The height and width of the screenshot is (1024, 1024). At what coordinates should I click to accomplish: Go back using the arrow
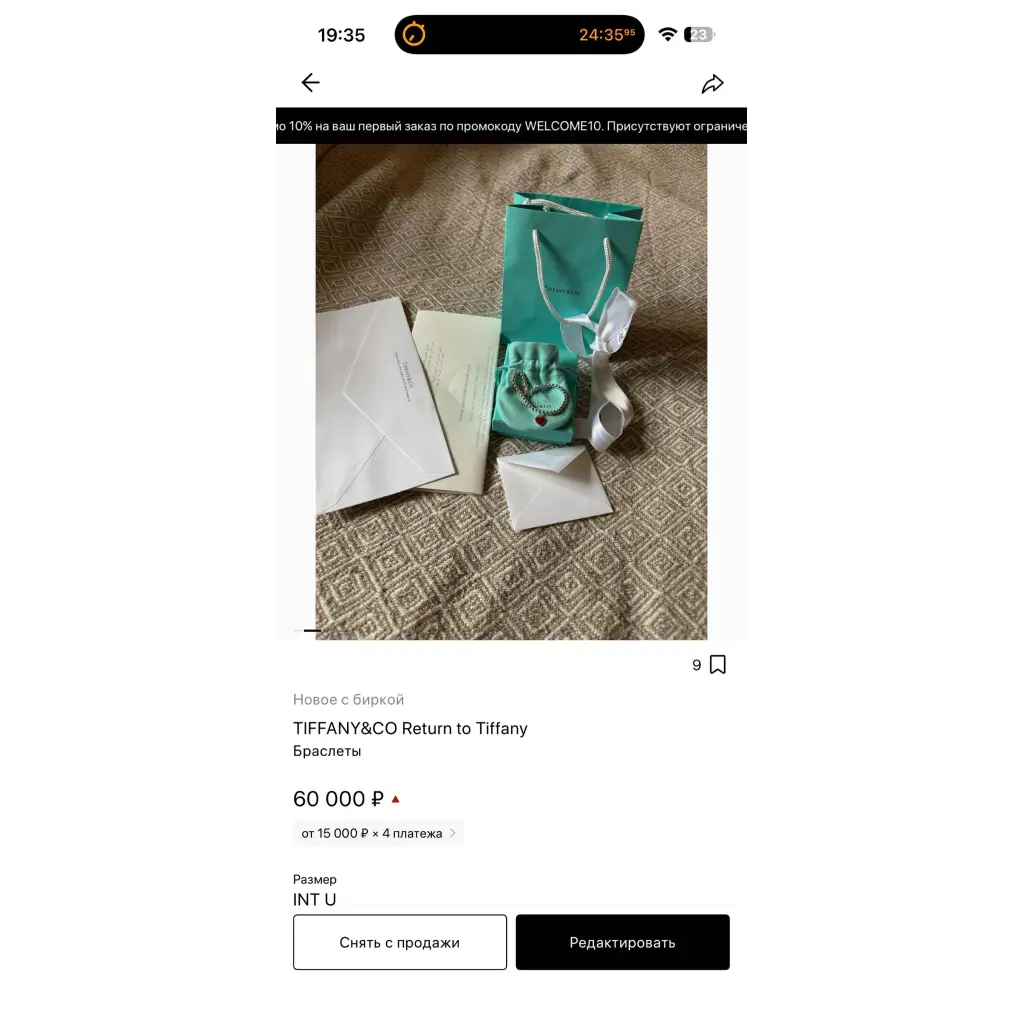tap(311, 83)
